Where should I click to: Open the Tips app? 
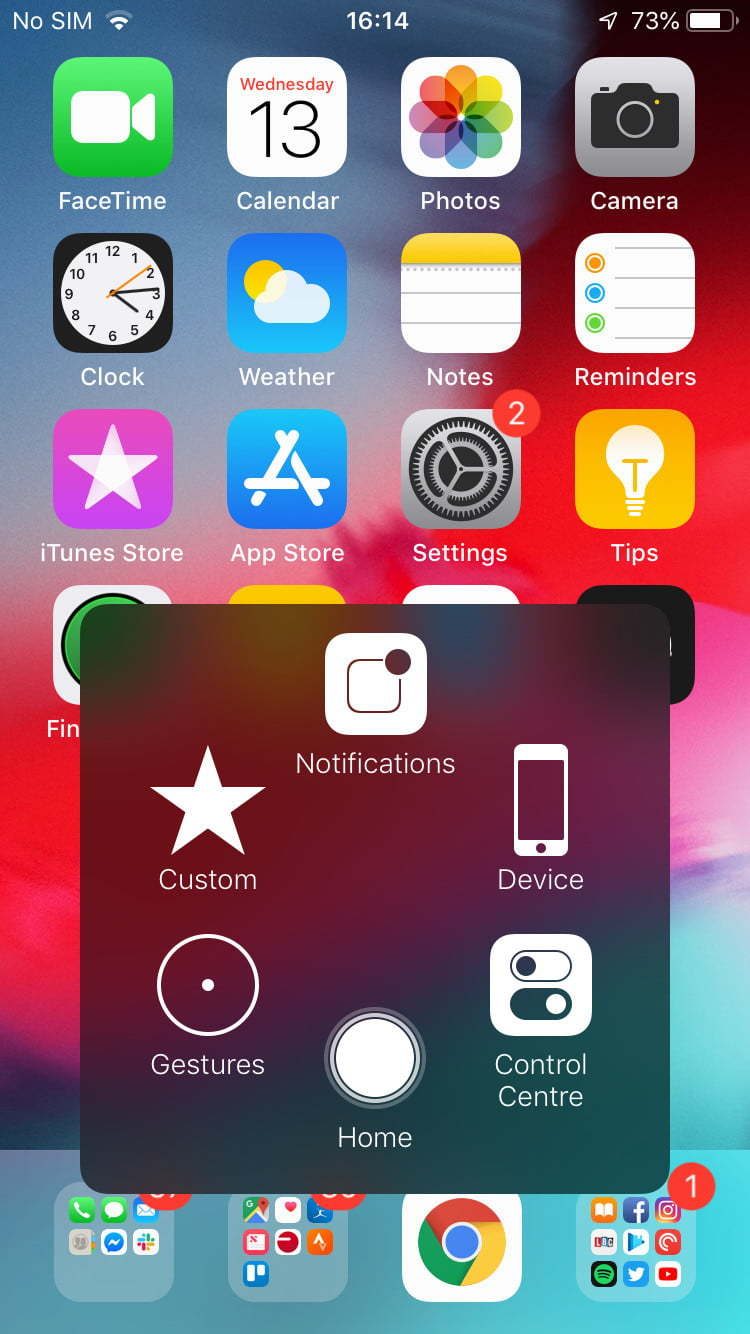pyautogui.click(x=634, y=469)
